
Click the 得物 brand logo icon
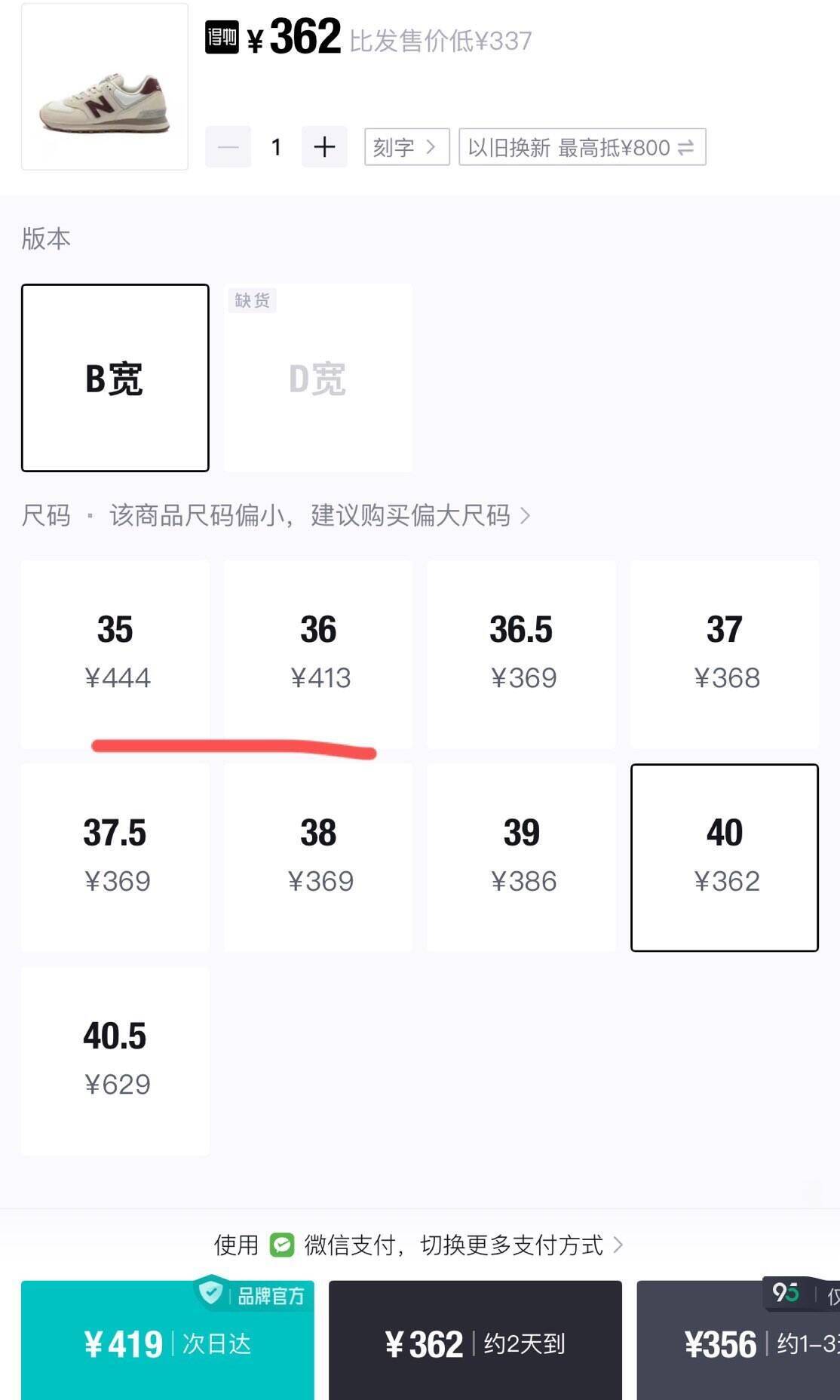223,36
